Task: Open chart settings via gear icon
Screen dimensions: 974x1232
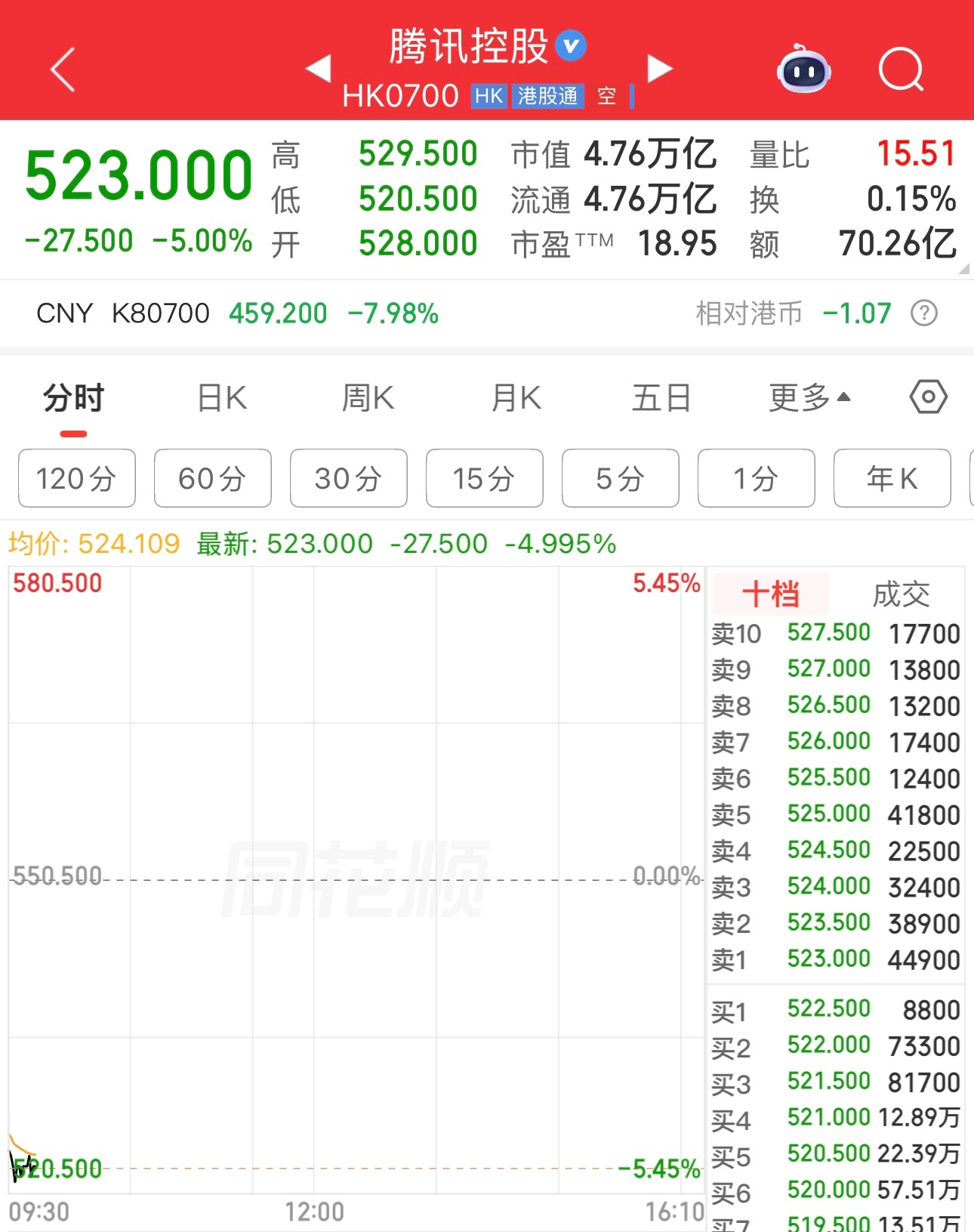Action: click(x=927, y=397)
